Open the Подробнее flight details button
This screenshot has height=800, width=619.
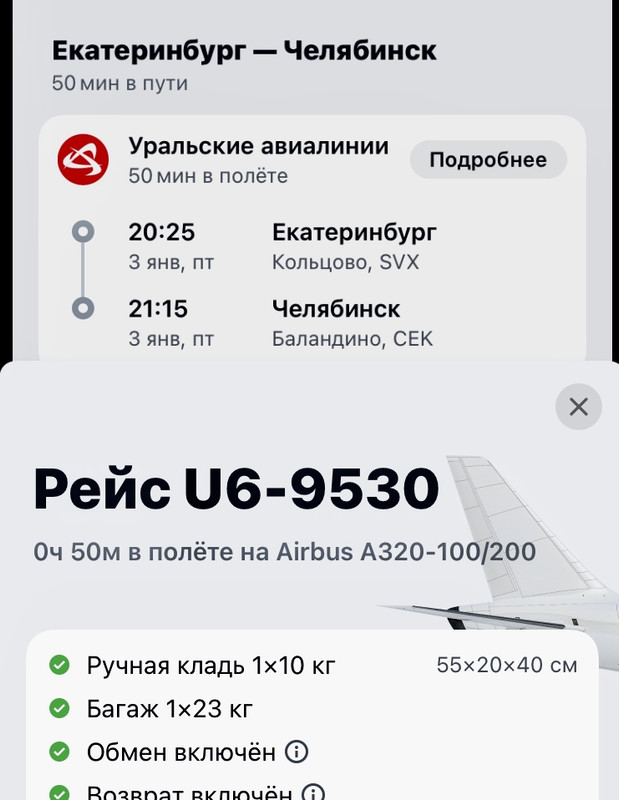click(488, 160)
